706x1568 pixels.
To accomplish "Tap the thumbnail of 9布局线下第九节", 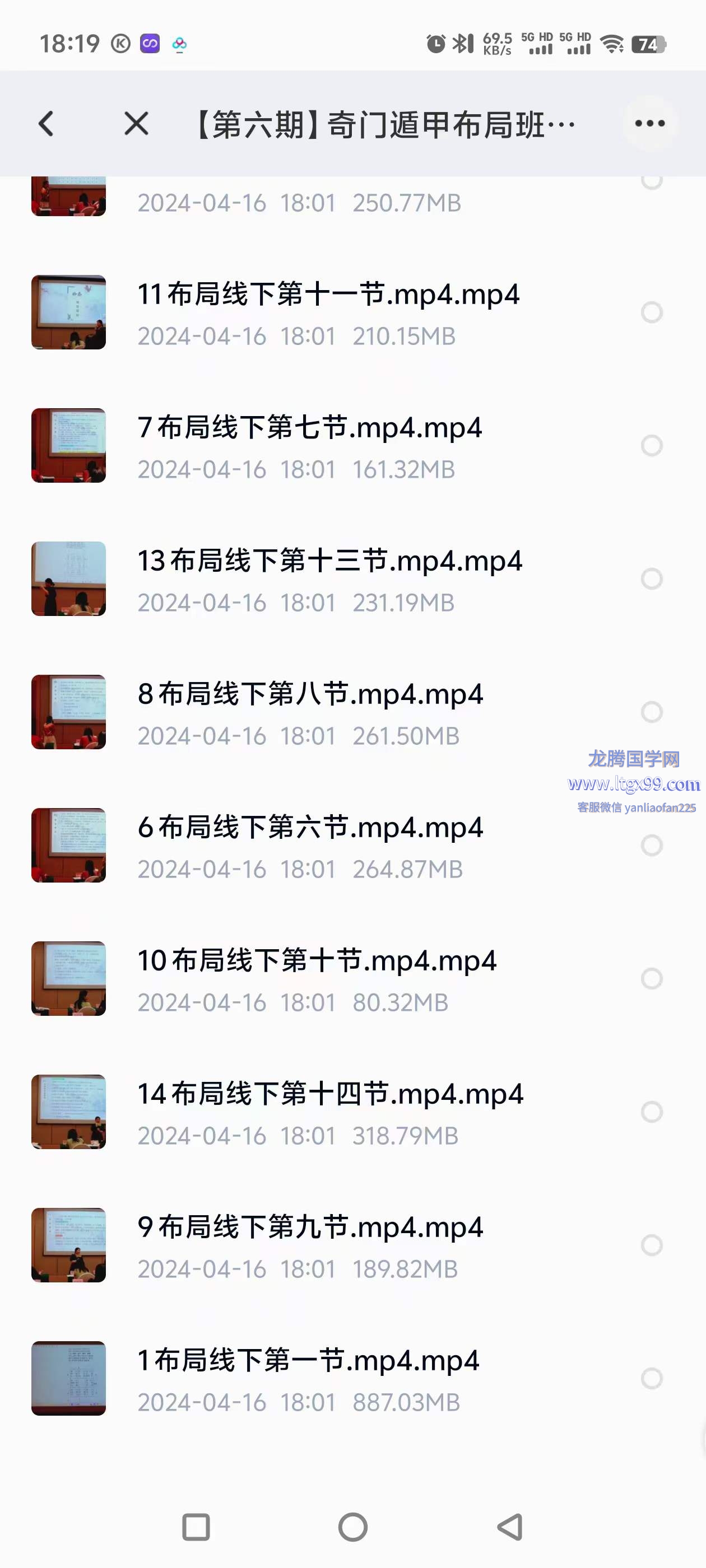I will (69, 1245).
